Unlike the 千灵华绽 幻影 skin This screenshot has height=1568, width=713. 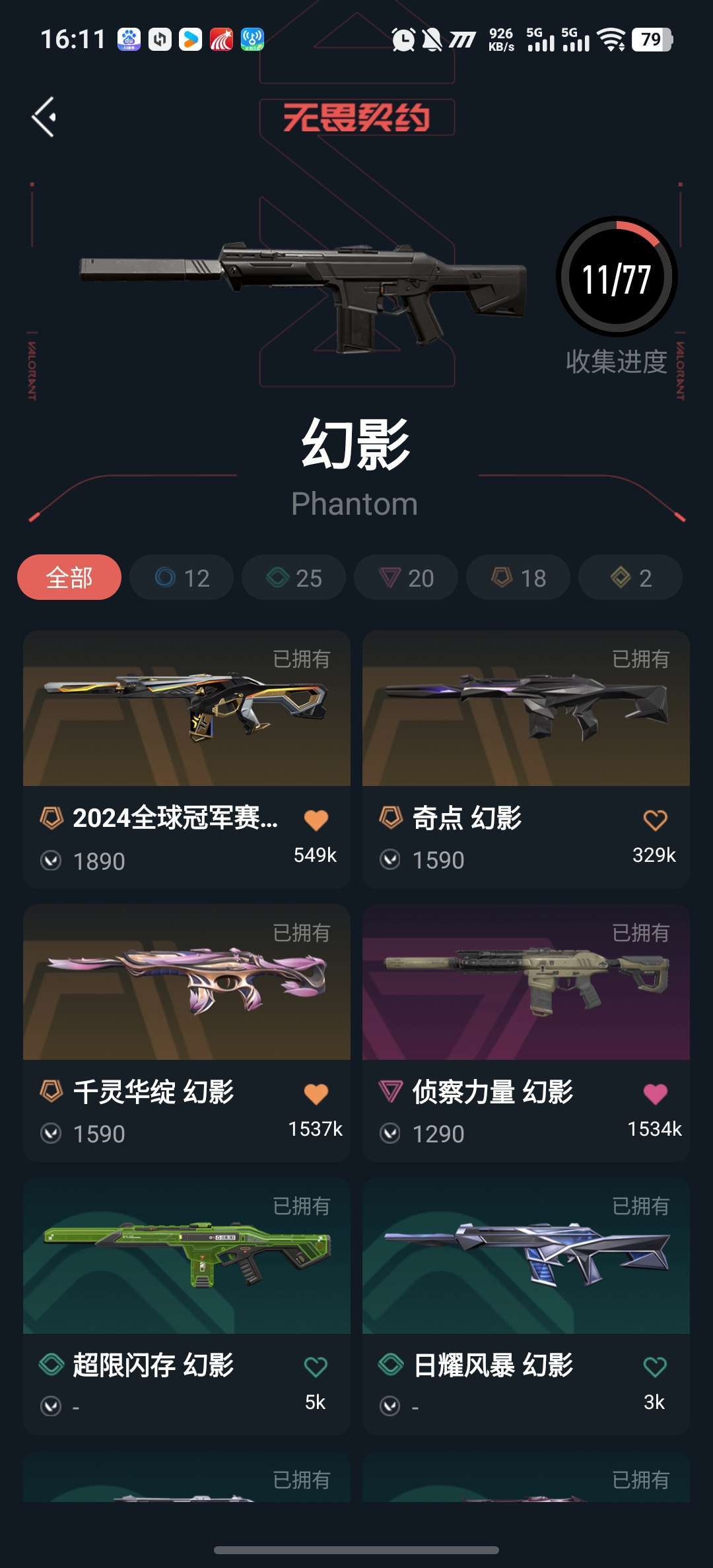point(316,1094)
